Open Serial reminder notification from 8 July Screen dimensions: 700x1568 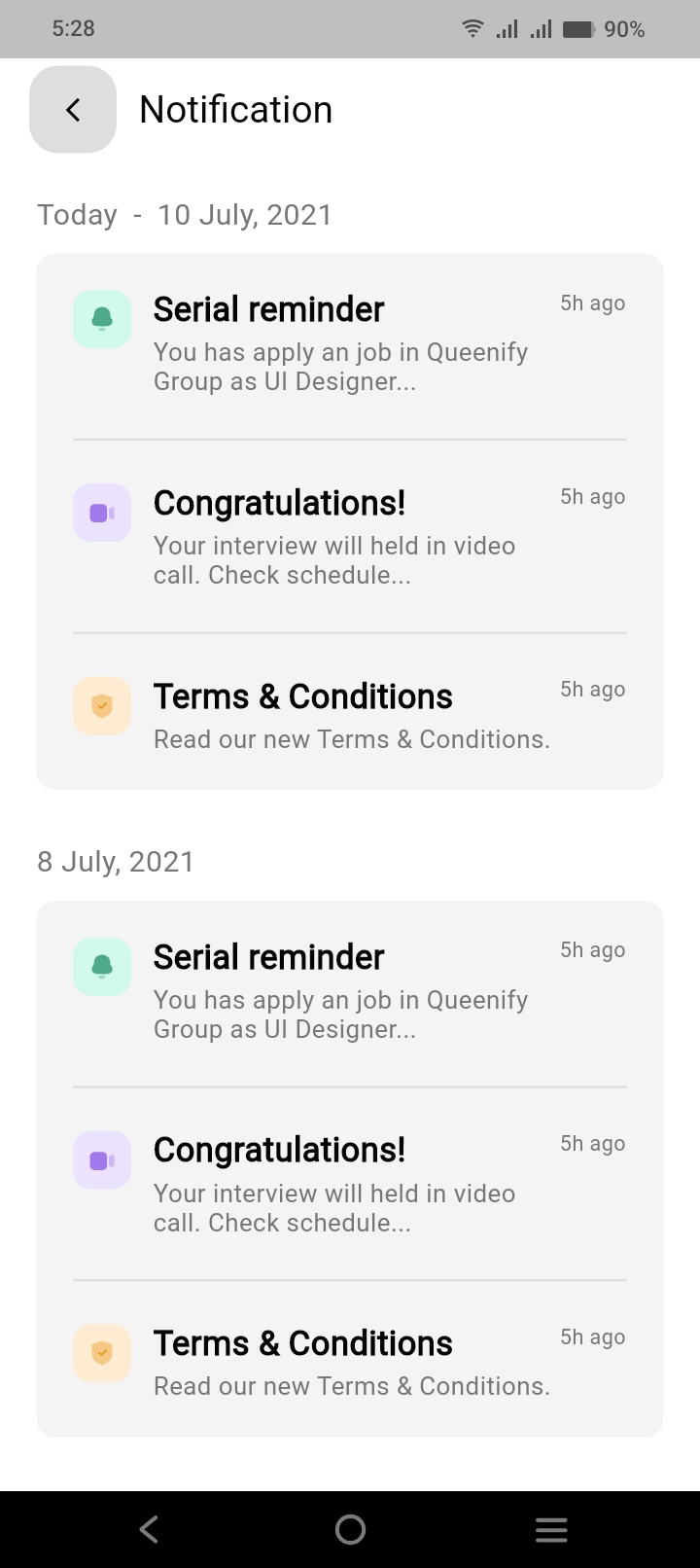pos(349,993)
